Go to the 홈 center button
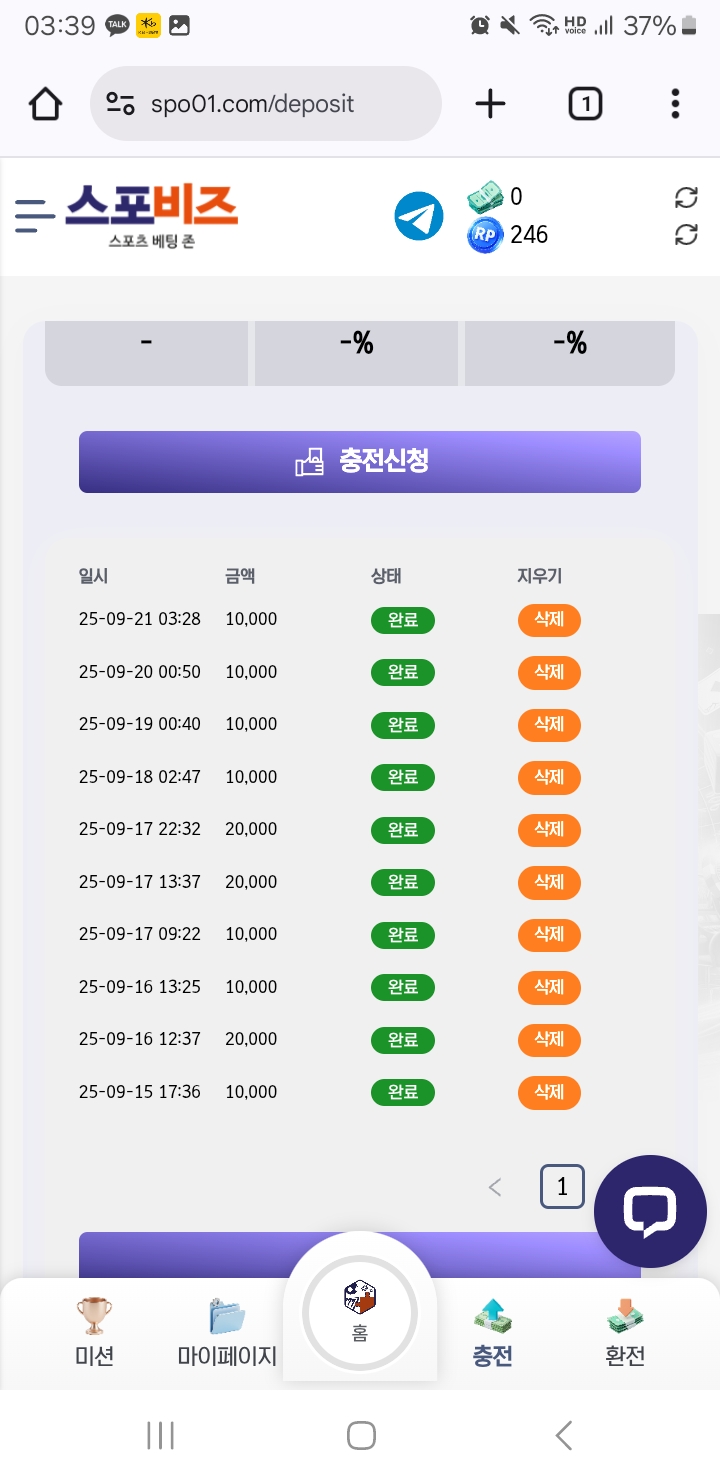The height and width of the screenshot is (1480, 720). point(360,1313)
